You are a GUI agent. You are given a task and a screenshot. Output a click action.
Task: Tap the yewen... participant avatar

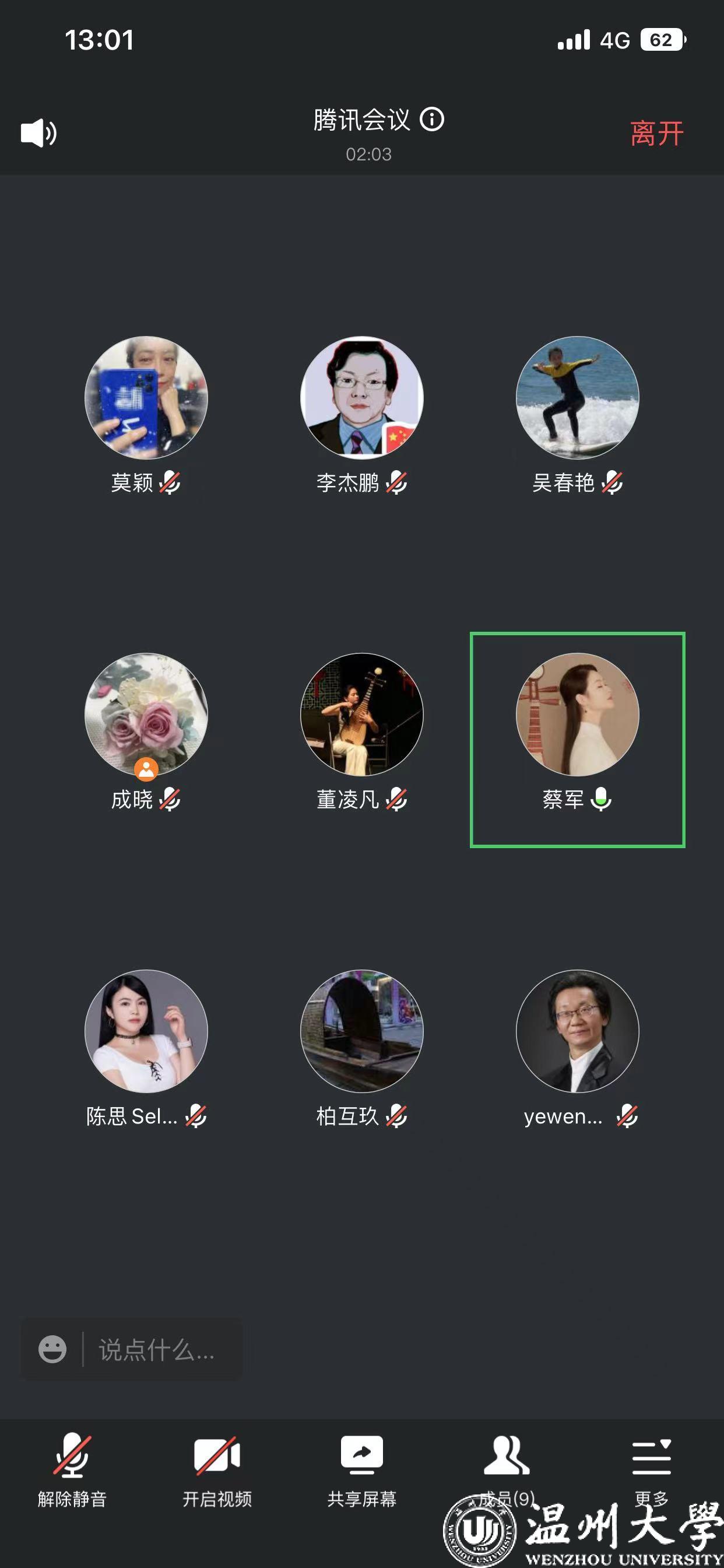point(577,1031)
